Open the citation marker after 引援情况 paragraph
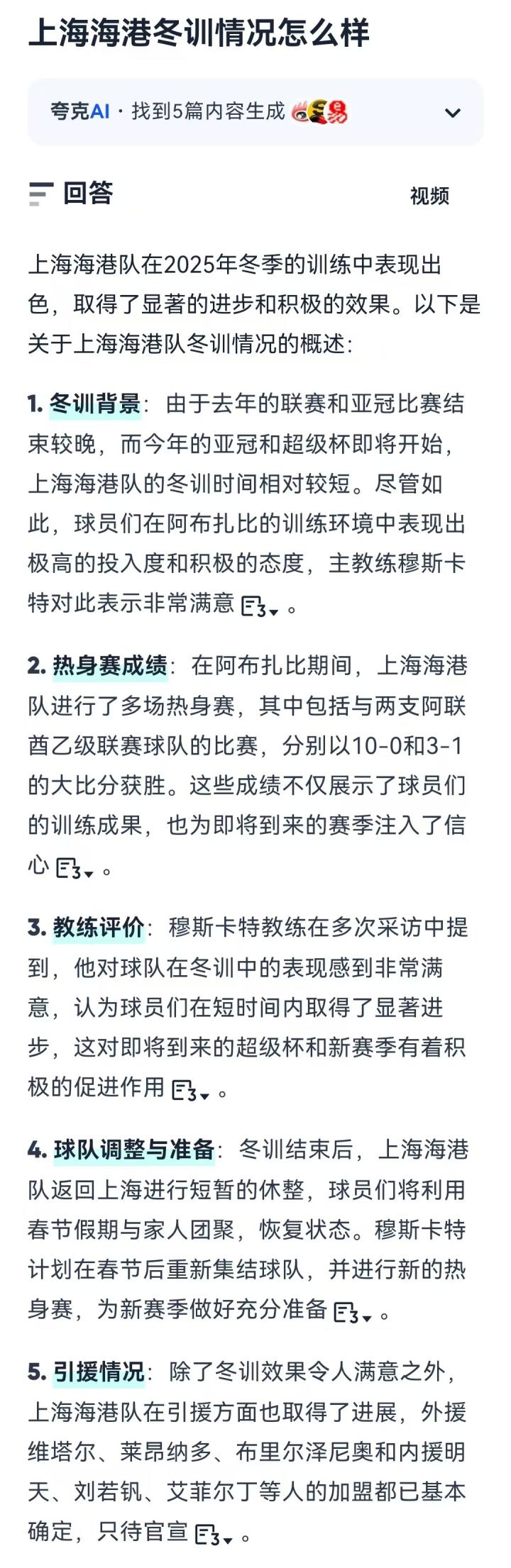The image size is (511, 1568). point(213,1535)
